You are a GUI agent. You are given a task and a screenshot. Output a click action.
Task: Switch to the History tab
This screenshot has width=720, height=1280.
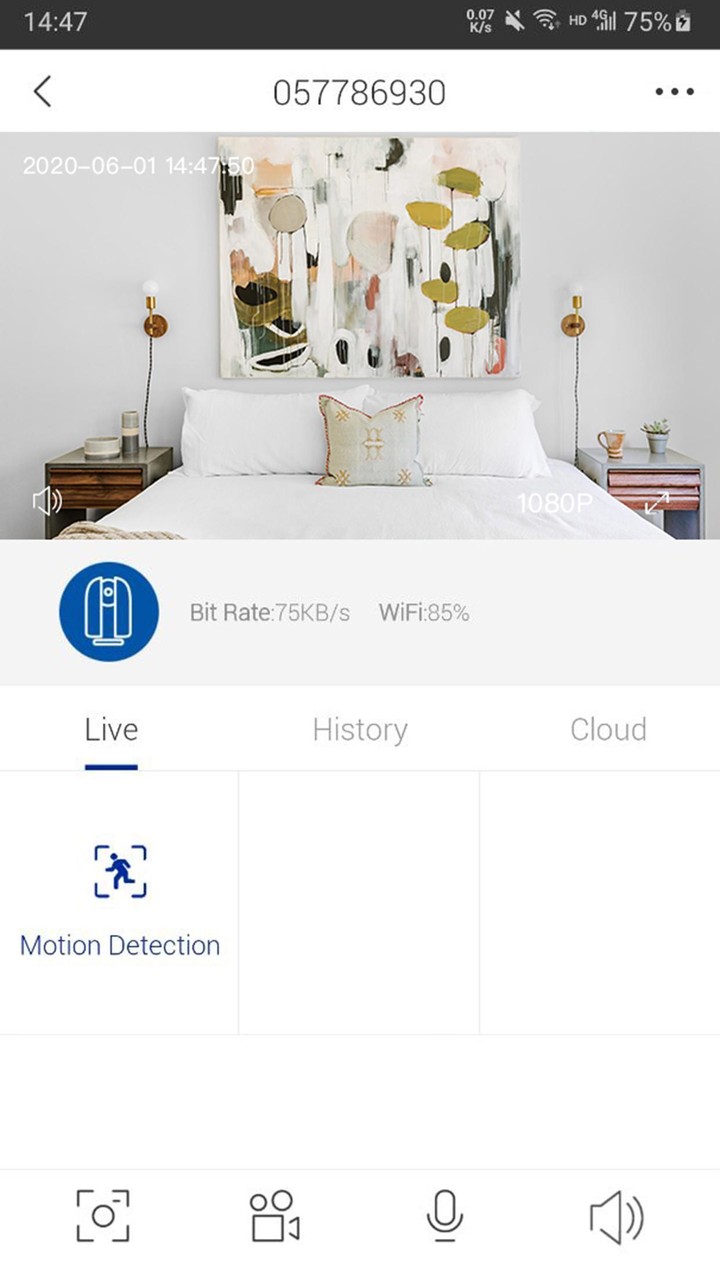(x=359, y=730)
